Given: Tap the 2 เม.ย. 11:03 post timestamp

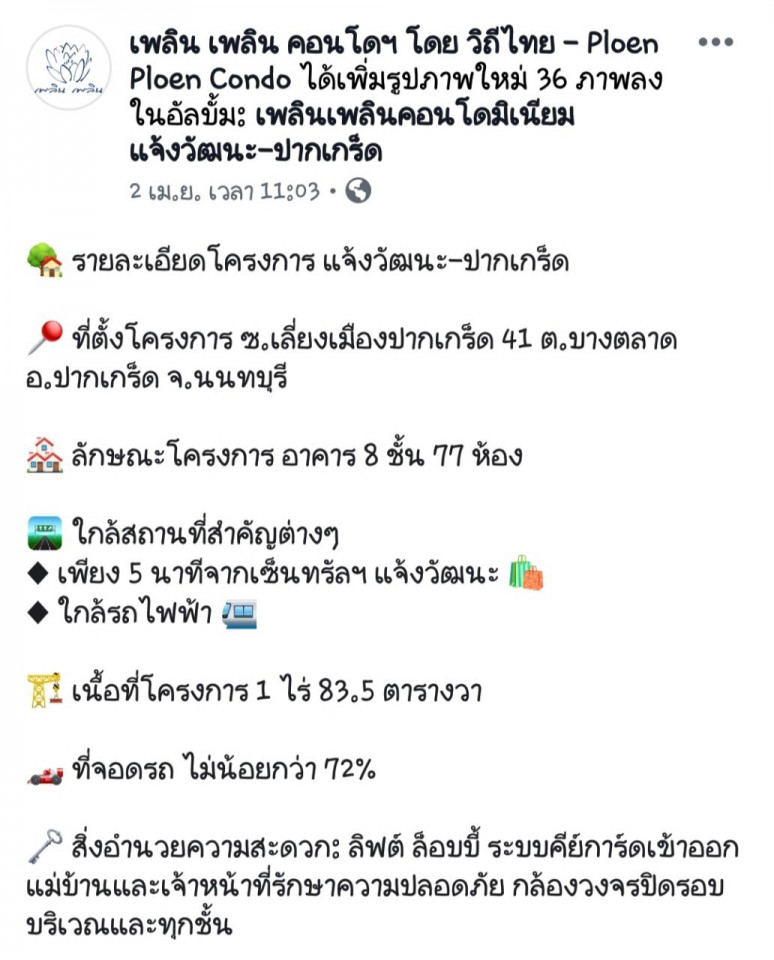Looking at the screenshot, I should pos(224,190).
